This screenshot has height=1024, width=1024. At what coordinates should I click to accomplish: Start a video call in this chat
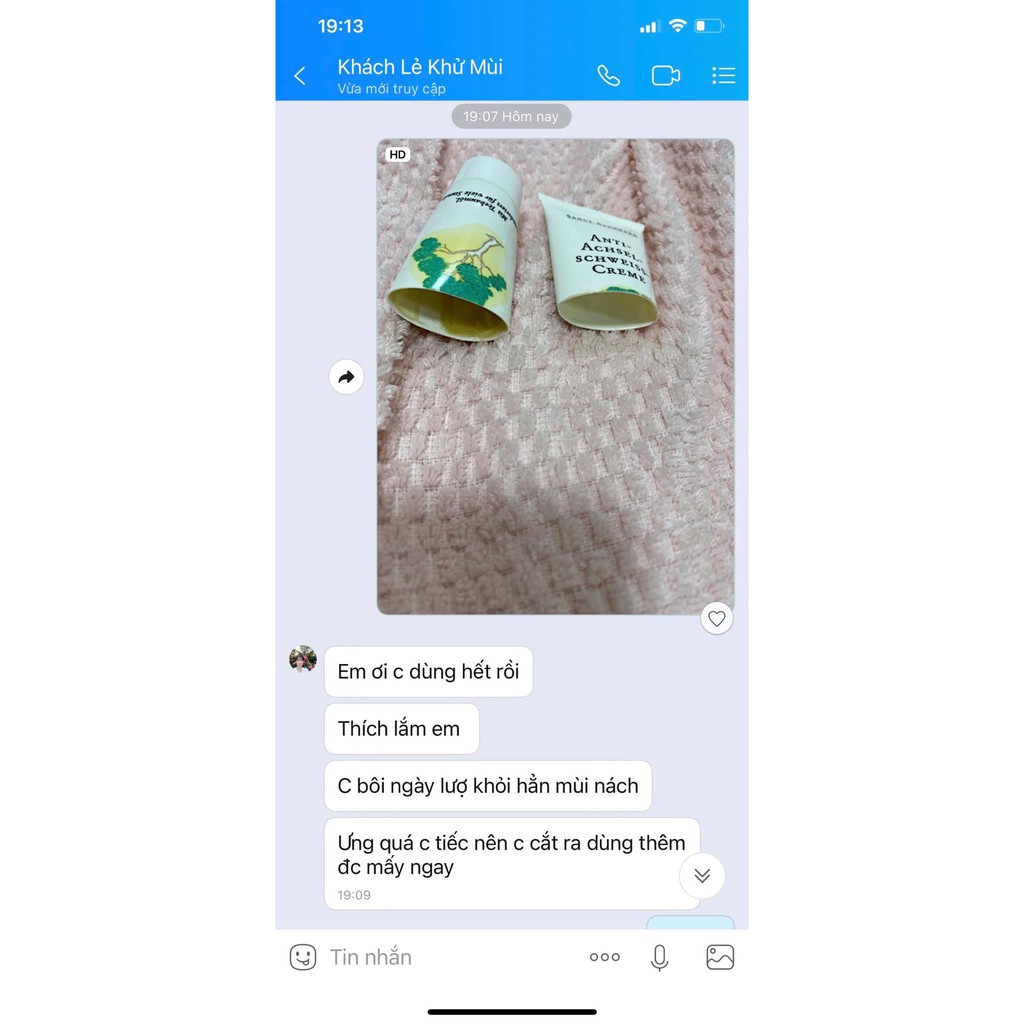click(666, 76)
